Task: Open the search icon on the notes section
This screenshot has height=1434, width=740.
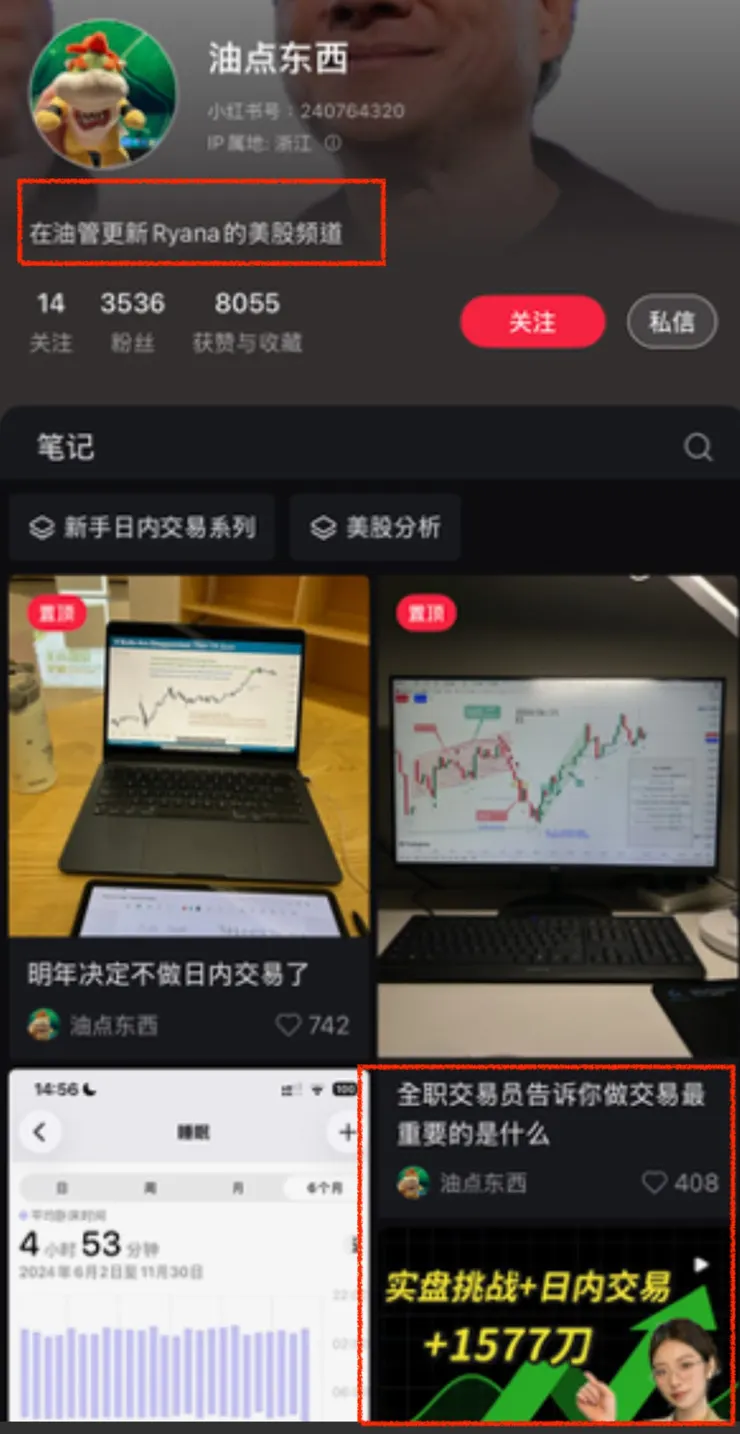Action: click(697, 447)
